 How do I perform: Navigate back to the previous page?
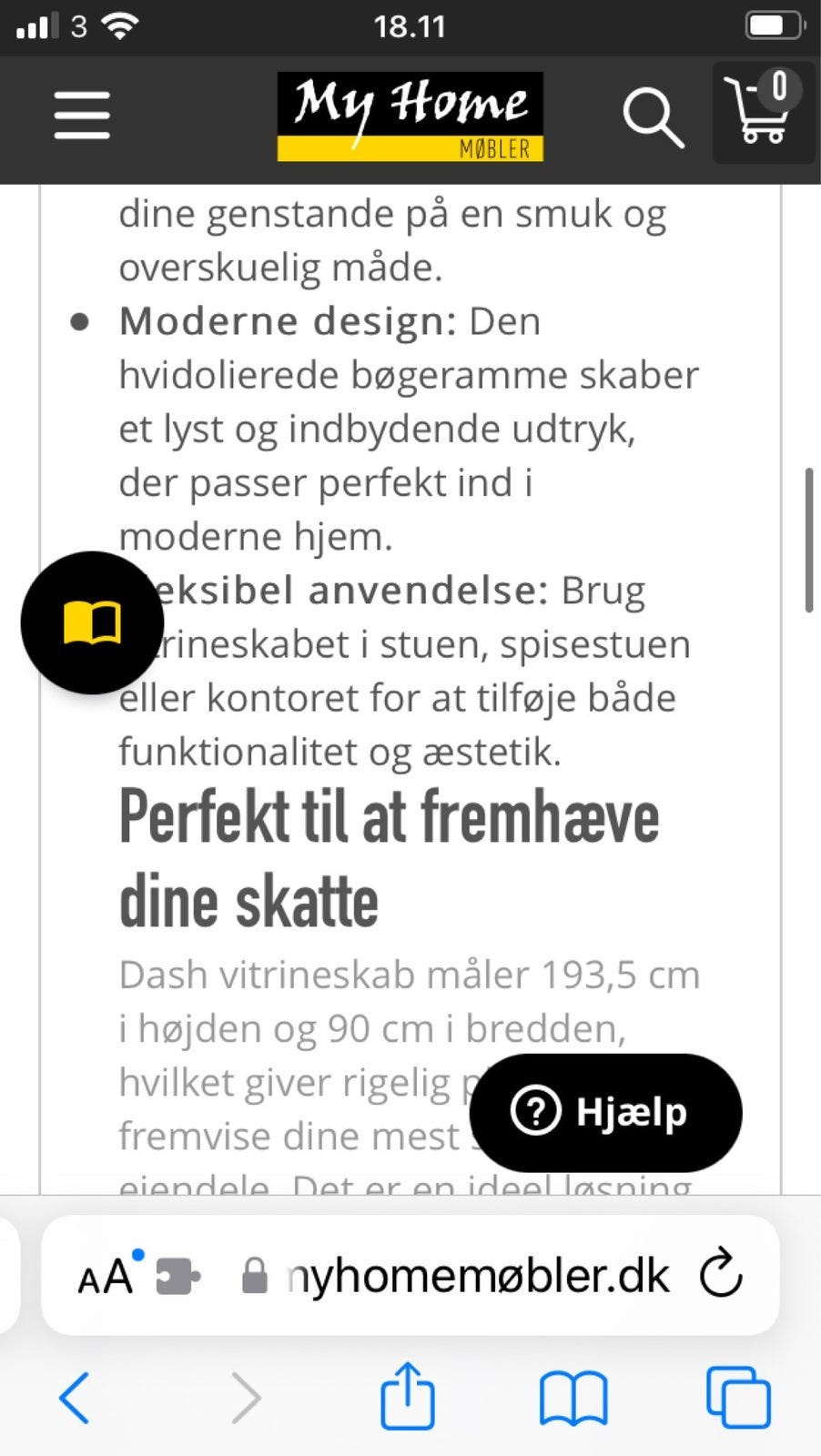click(75, 1398)
